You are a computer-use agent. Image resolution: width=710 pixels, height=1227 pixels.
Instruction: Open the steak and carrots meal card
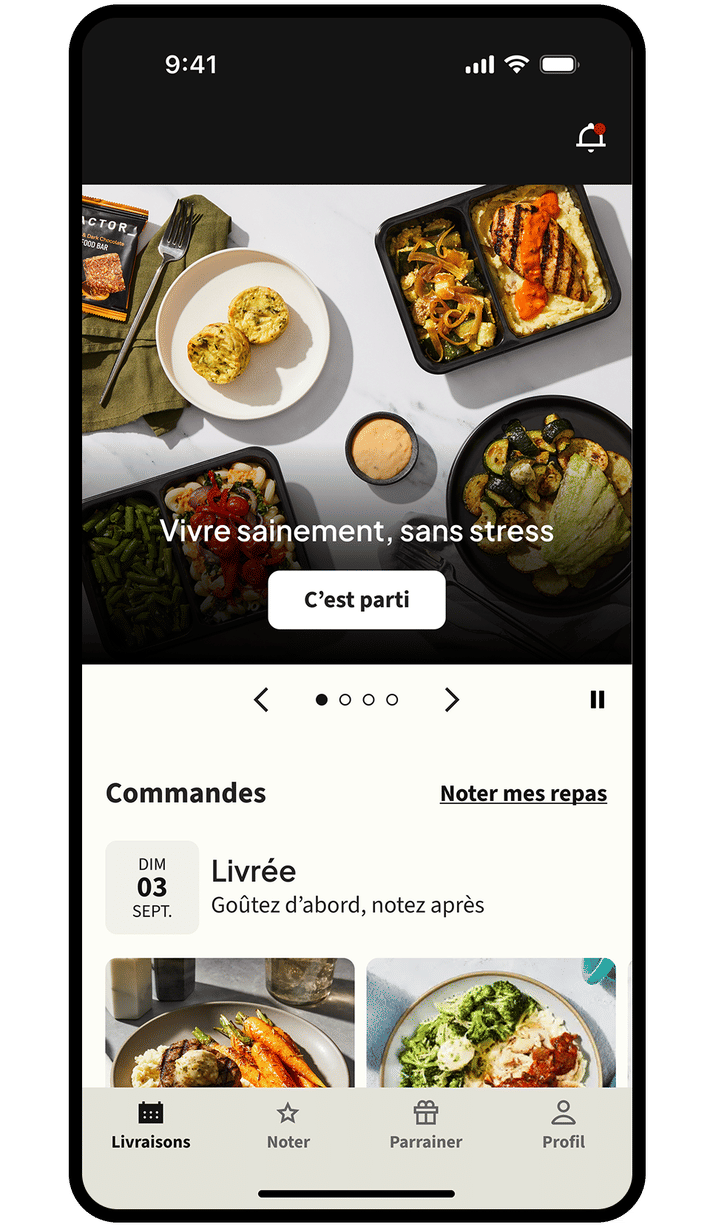(230, 1022)
